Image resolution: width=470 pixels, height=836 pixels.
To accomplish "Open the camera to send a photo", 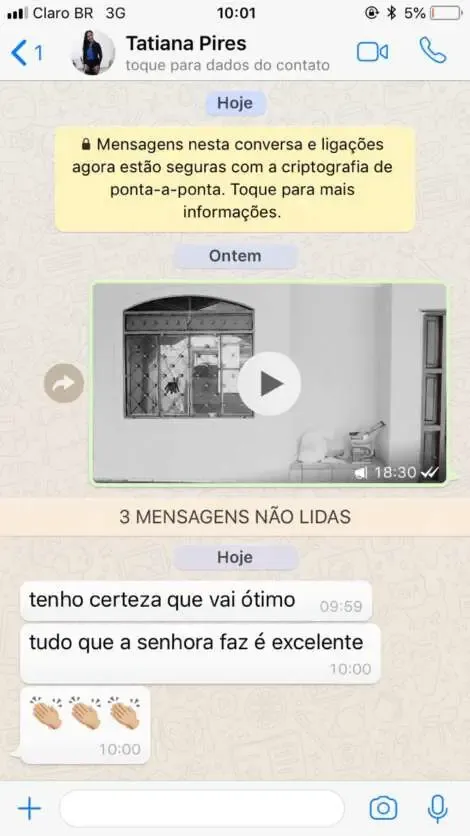I will [383, 808].
